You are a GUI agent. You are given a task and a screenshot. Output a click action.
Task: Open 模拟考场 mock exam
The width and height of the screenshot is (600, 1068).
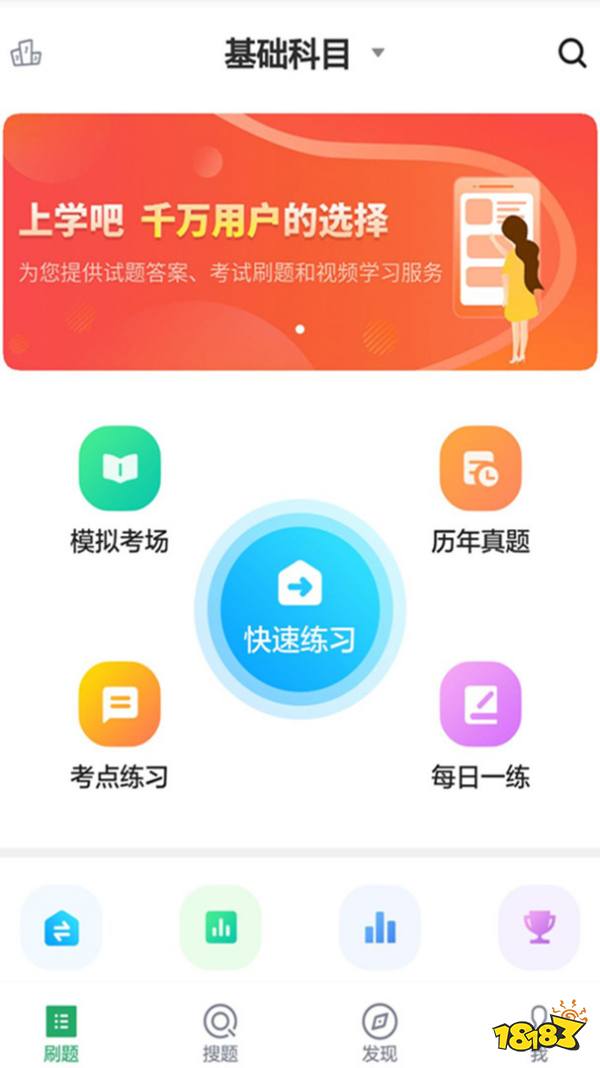pos(119,469)
